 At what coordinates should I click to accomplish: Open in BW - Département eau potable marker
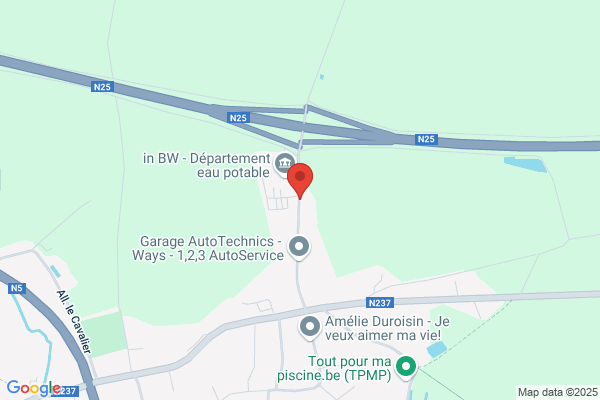point(284,164)
